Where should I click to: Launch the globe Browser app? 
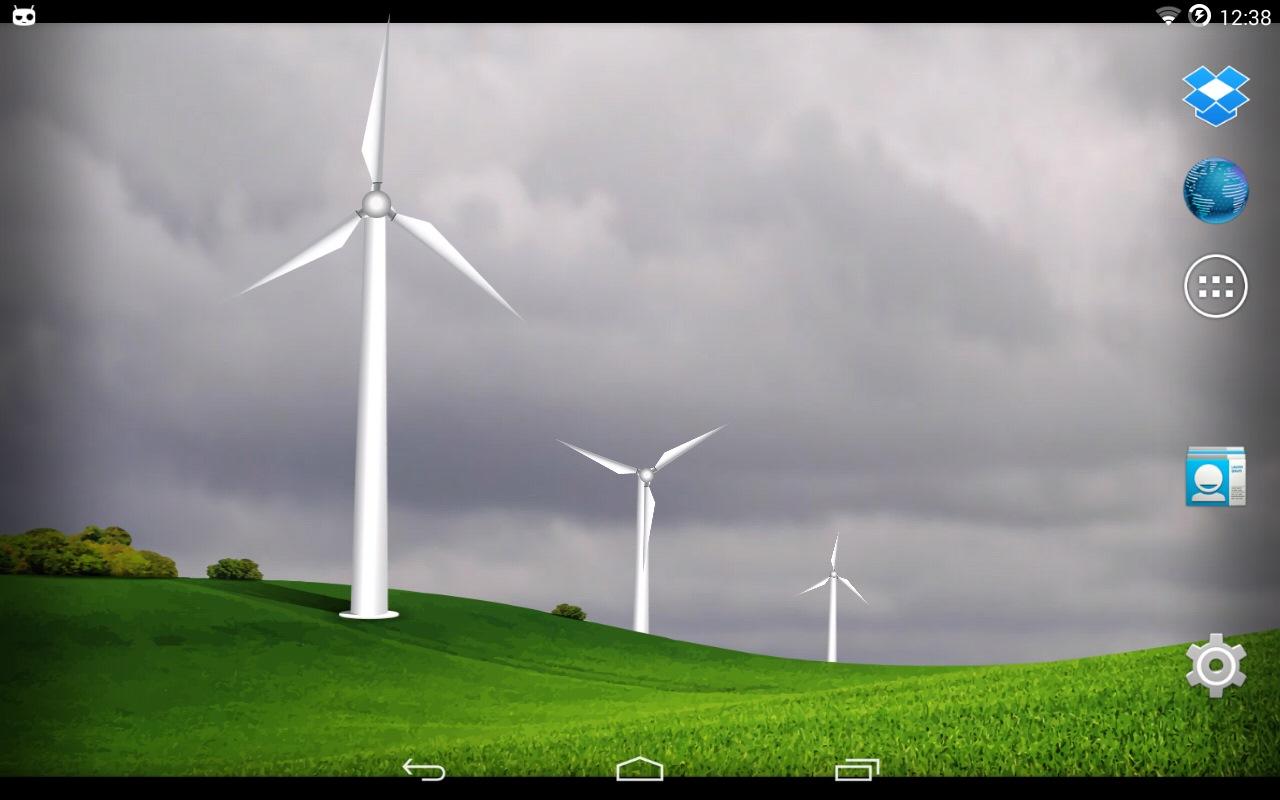[x=1215, y=190]
